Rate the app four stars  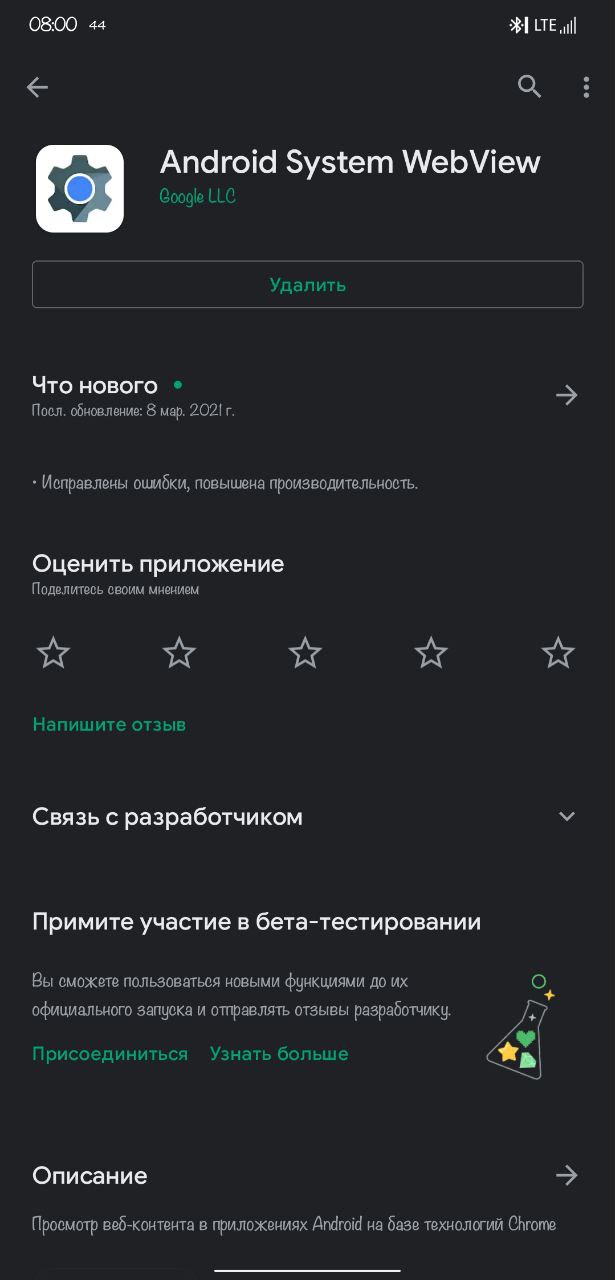(431, 653)
